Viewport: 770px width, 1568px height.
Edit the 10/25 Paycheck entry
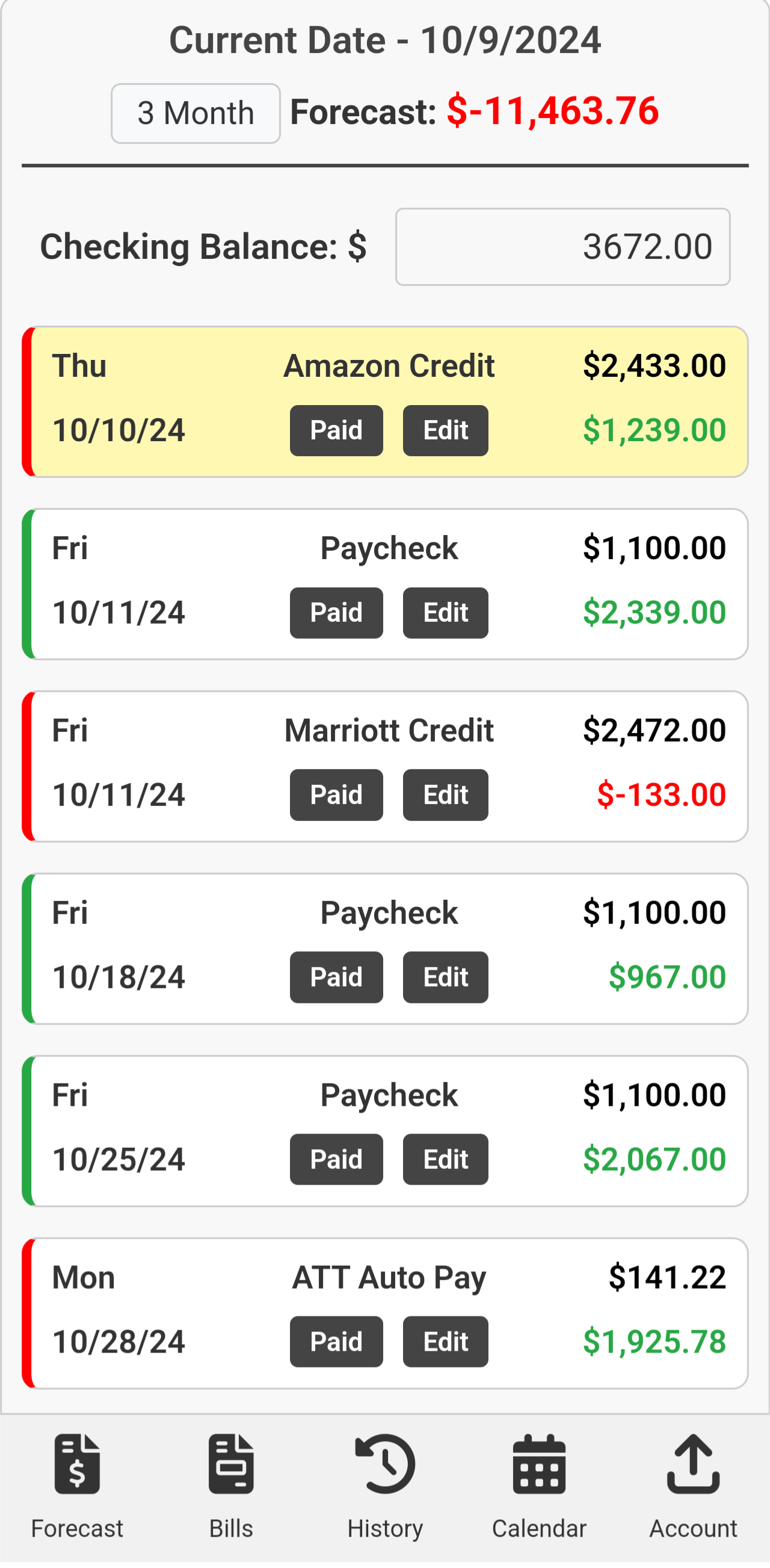(x=445, y=1159)
